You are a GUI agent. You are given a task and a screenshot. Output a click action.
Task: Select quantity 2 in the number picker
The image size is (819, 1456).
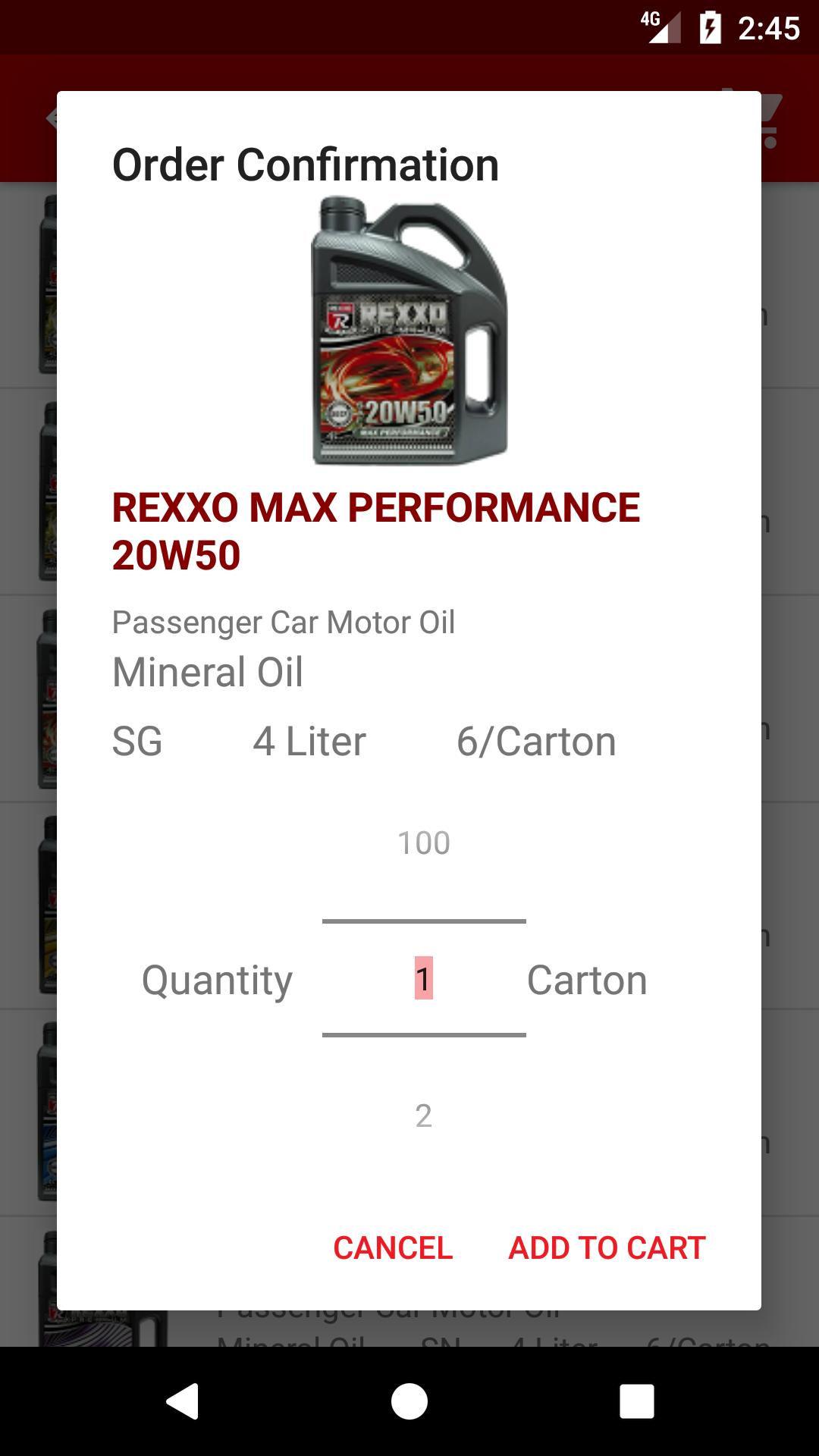point(423,1116)
